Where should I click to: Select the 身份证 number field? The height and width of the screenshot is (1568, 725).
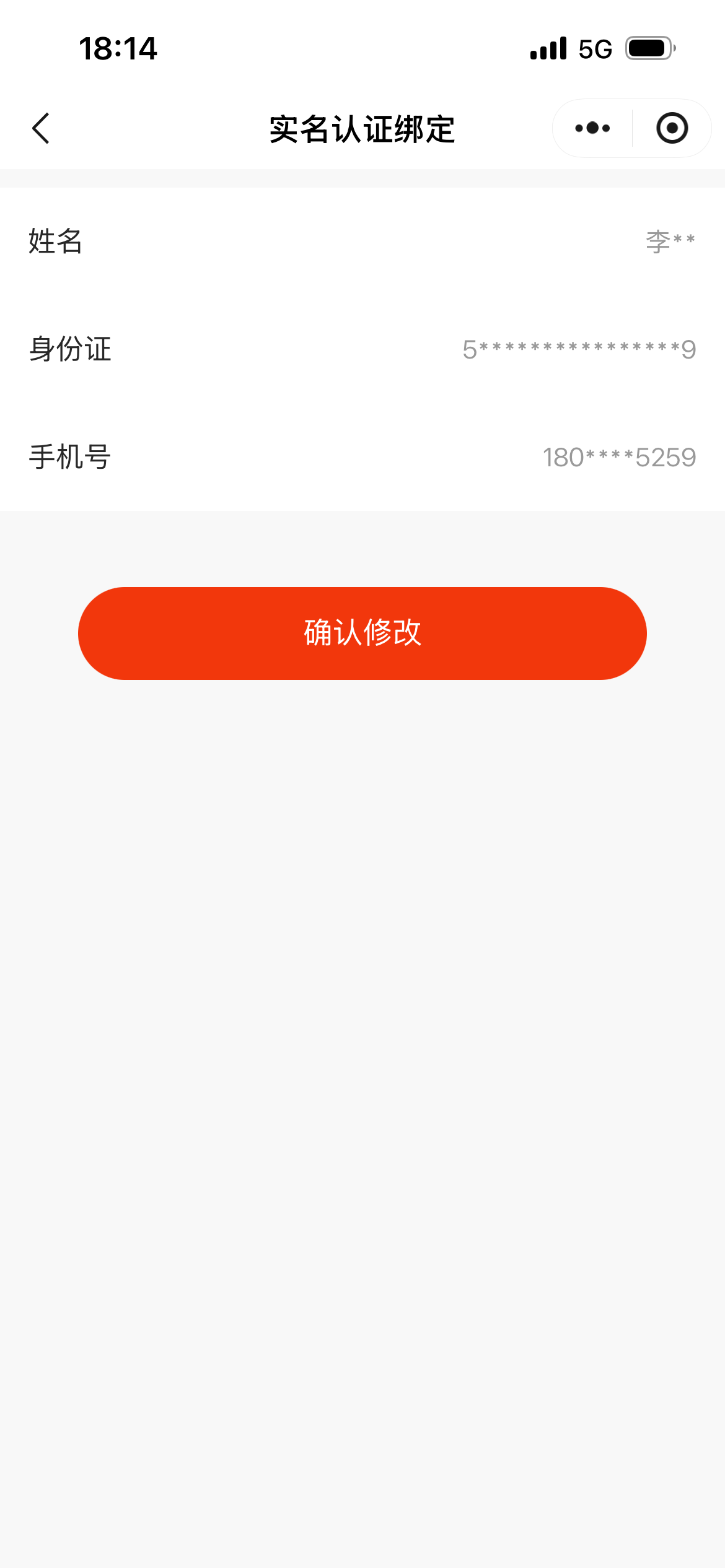tap(579, 349)
